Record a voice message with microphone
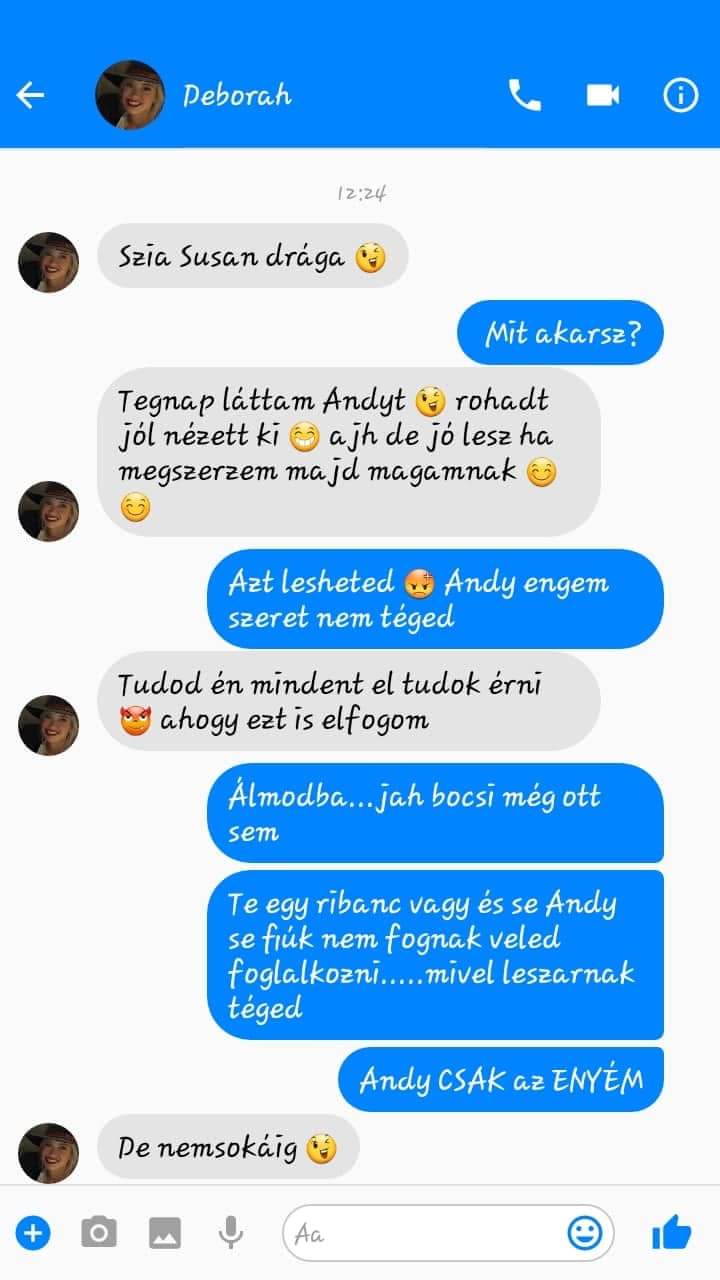The height and width of the screenshot is (1280, 720). point(231,1233)
